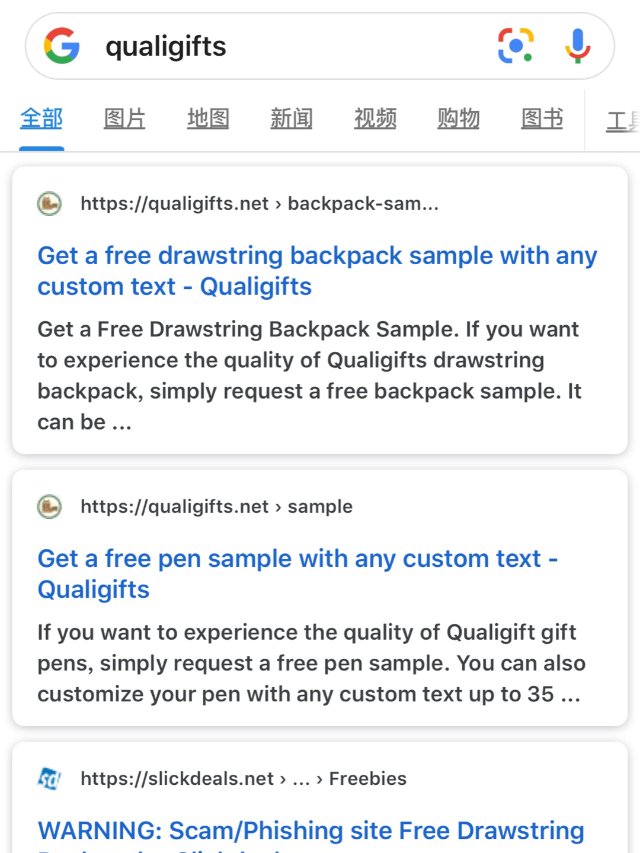640x853 pixels.
Task: Switch to the 视频 tab
Action: click(x=375, y=119)
